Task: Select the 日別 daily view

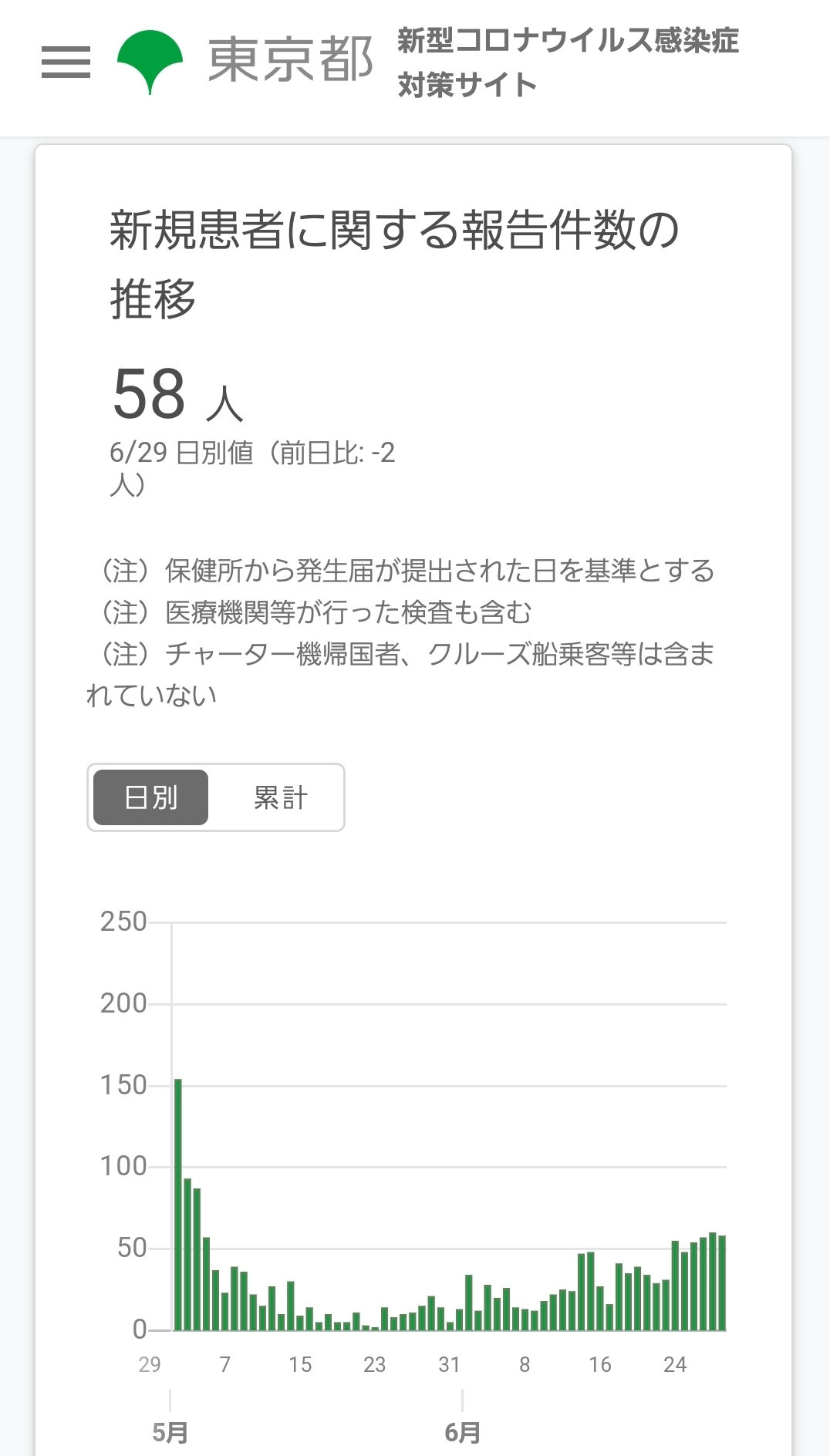Action: click(151, 797)
